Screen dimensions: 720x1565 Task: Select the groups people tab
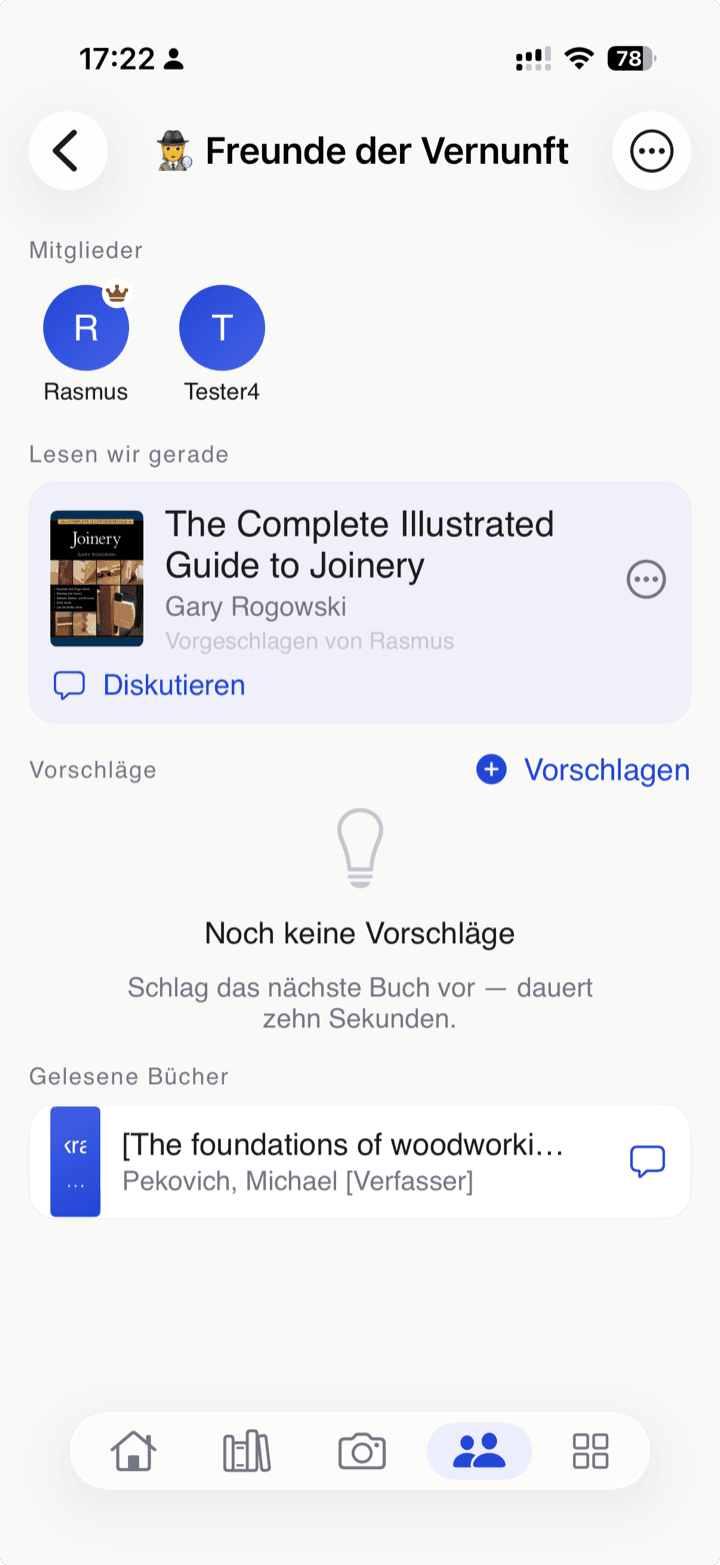click(x=480, y=1451)
